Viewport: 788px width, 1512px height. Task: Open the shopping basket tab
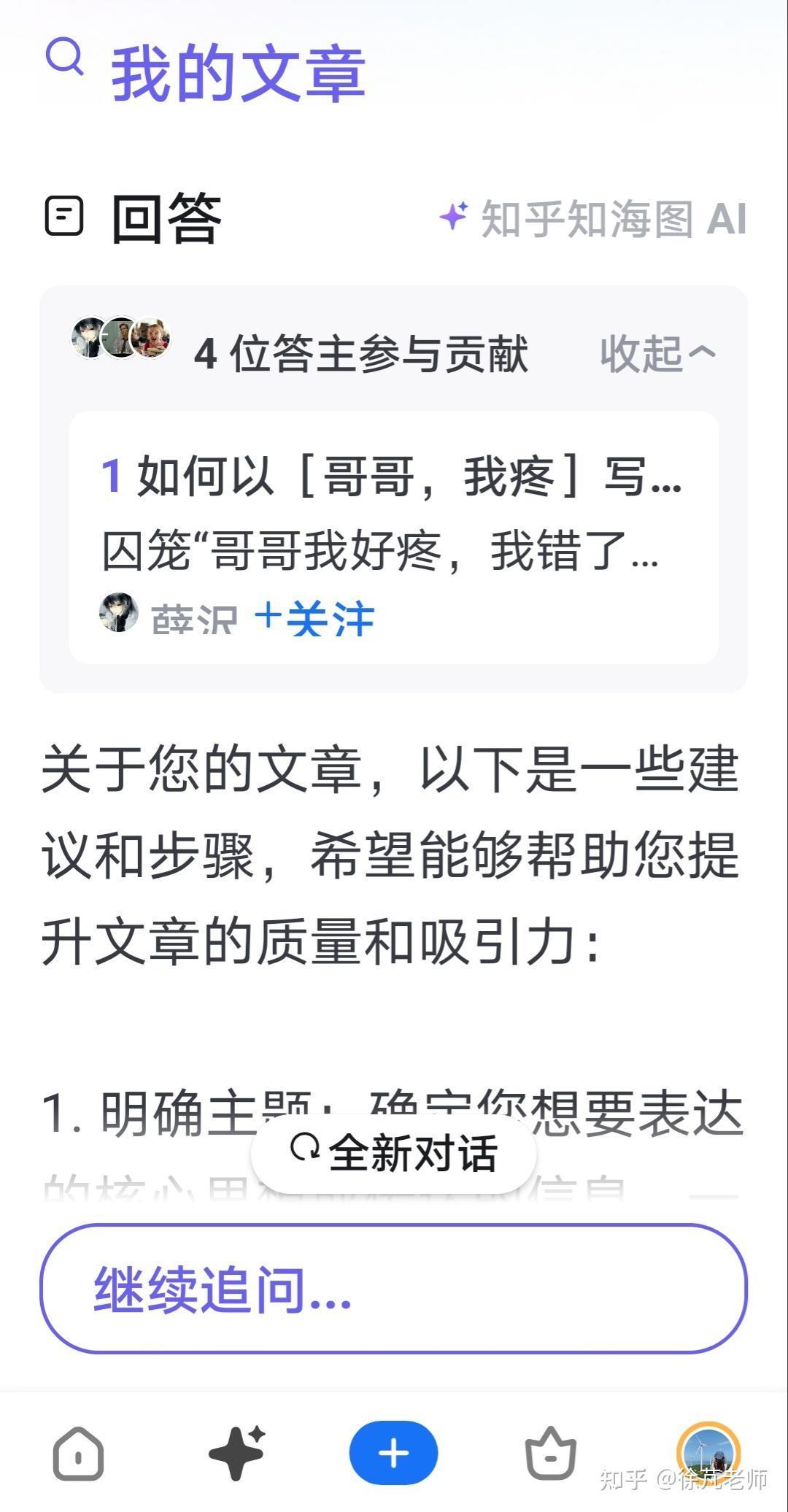click(551, 1454)
